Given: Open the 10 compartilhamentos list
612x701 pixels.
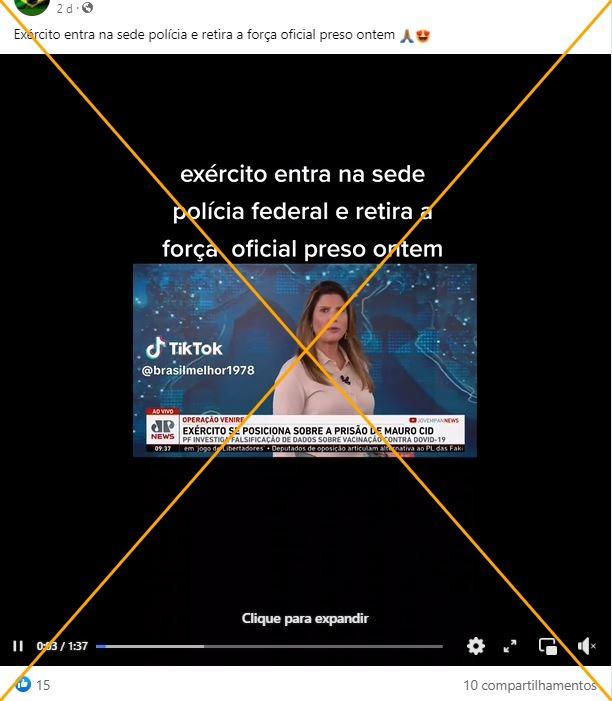Looking at the screenshot, I should click(x=529, y=685).
